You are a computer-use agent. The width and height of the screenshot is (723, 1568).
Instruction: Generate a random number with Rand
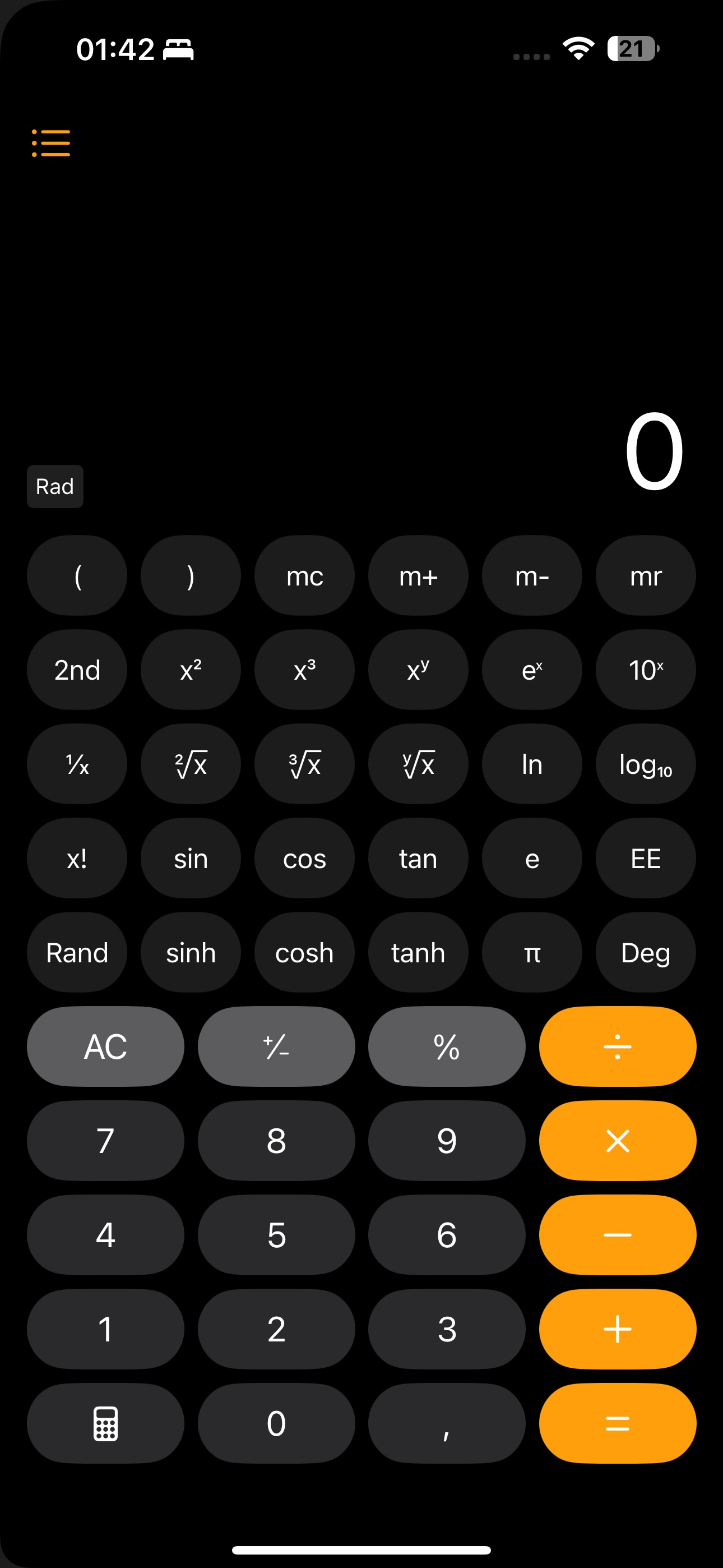click(x=77, y=952)
